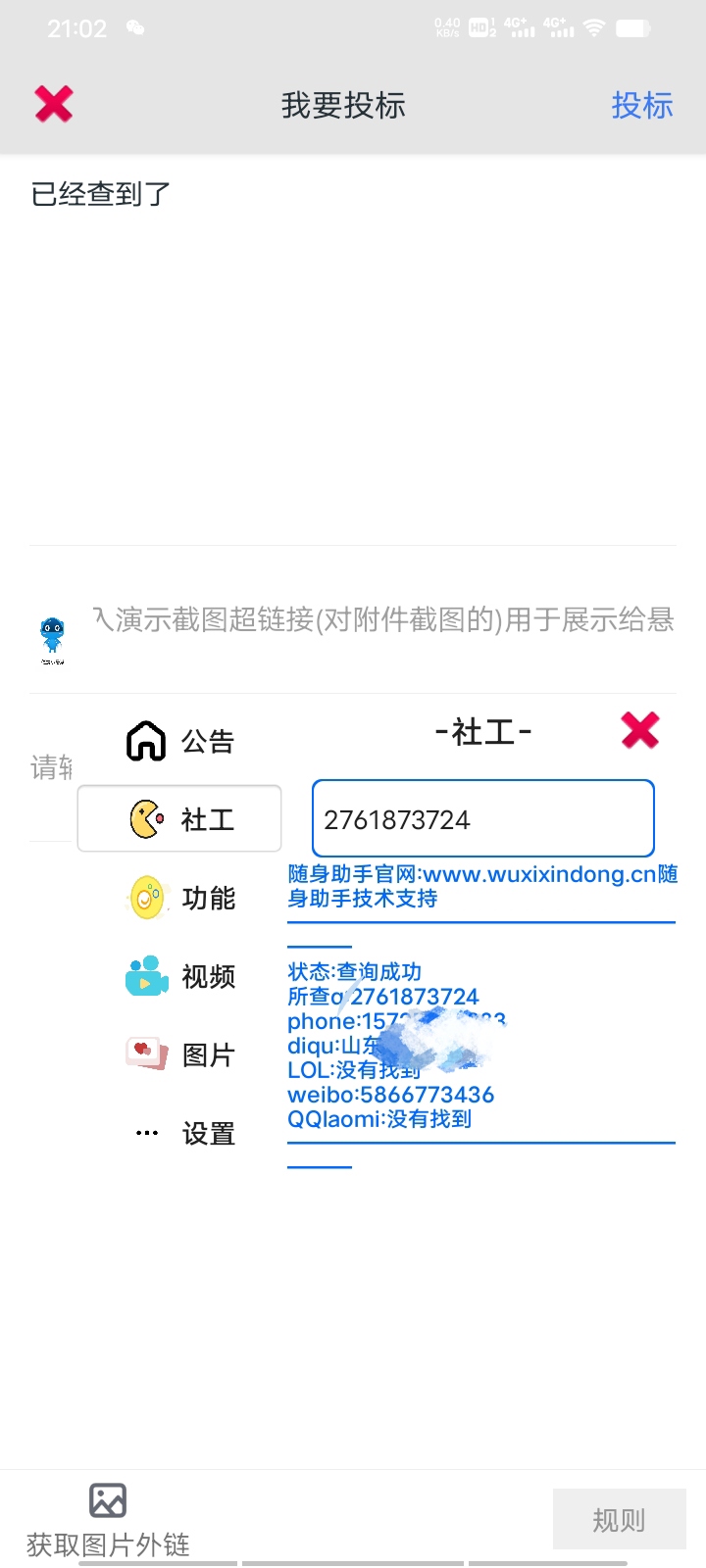
Task: Select the 社工 menu item
Action: tap(179, 818)
